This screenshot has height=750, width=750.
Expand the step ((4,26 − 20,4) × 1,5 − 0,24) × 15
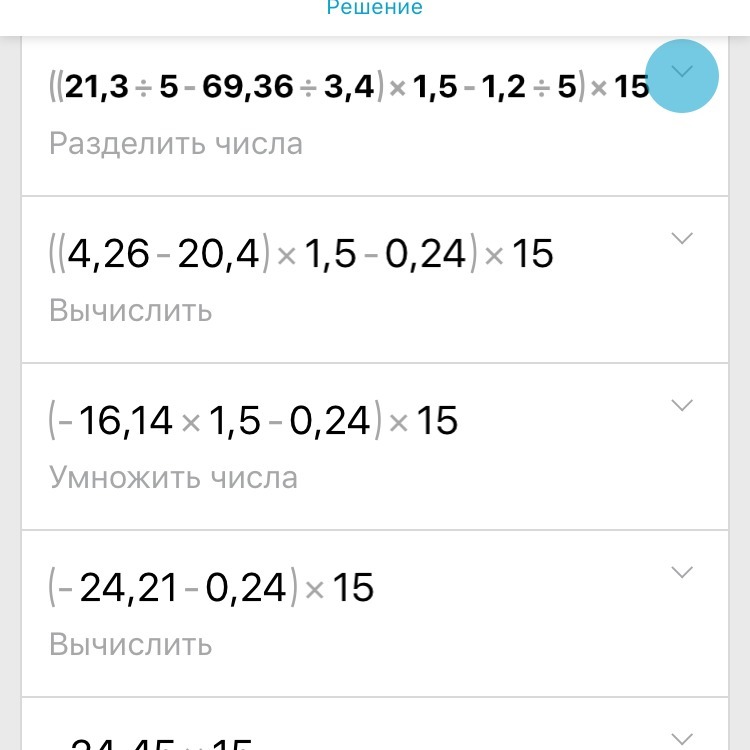coord(682,239)
